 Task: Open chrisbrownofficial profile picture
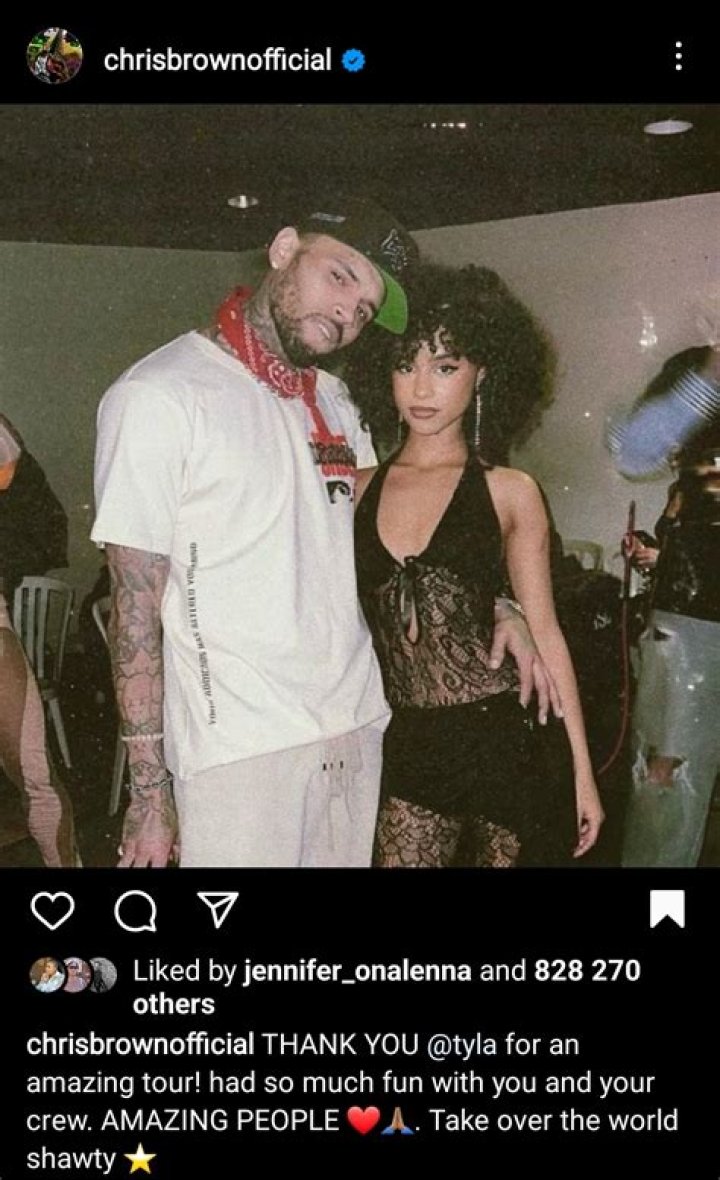click(x=53, y=55)
